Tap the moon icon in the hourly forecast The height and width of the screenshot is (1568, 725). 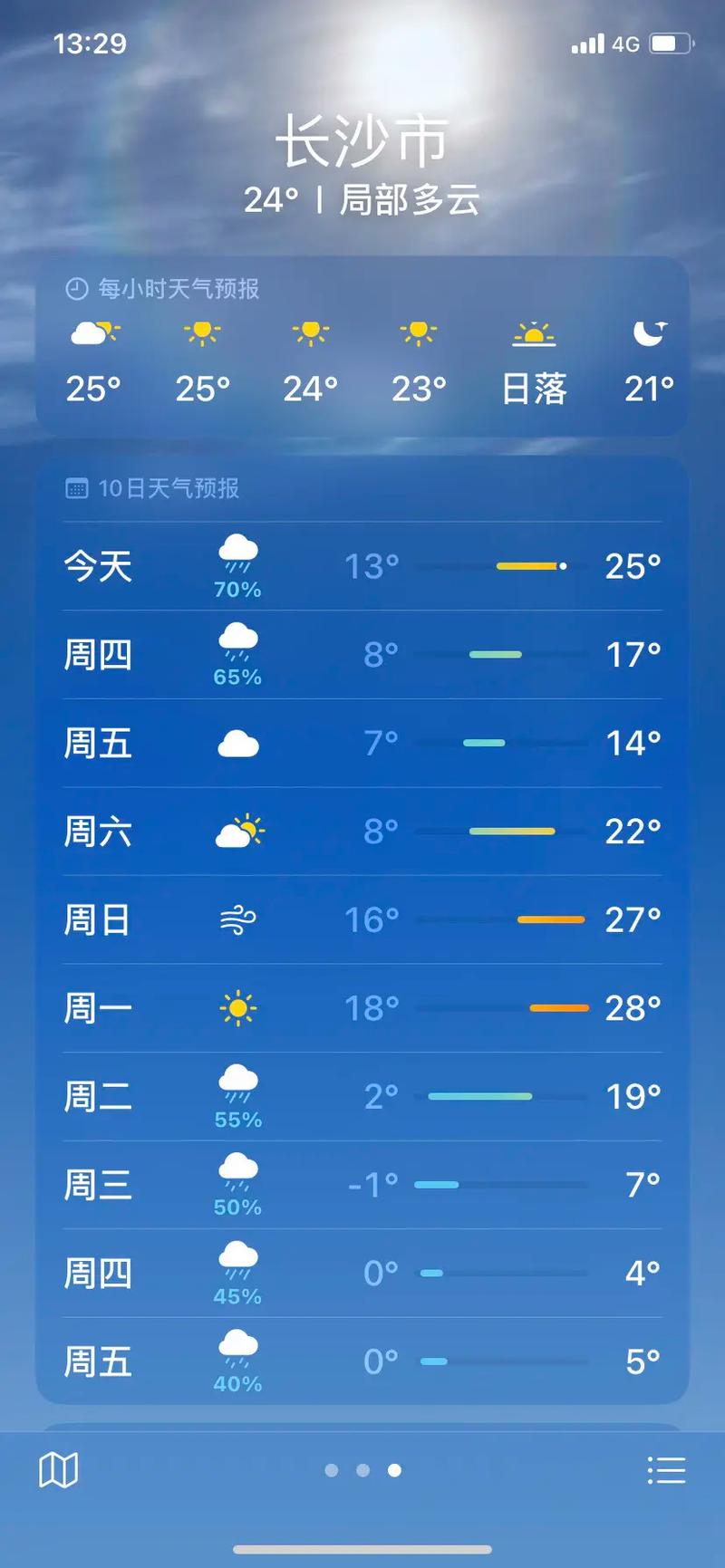648,333
